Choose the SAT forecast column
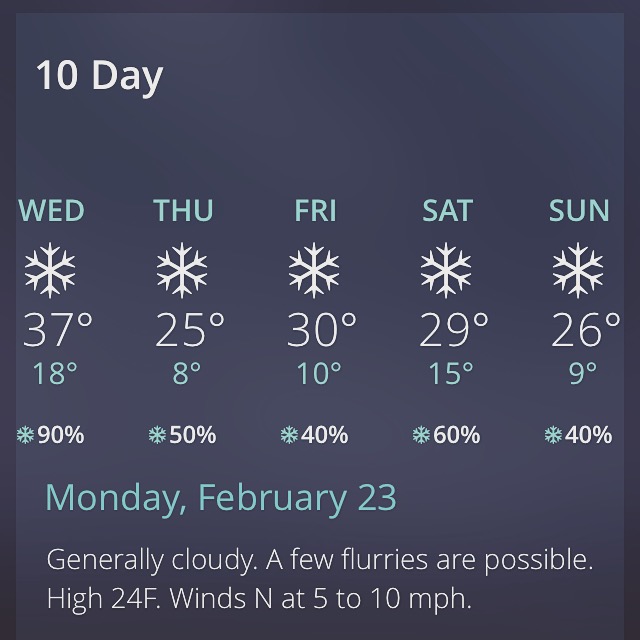Viewport: 640px width, 640px height. pyautogui.click(x=447, y=320)
